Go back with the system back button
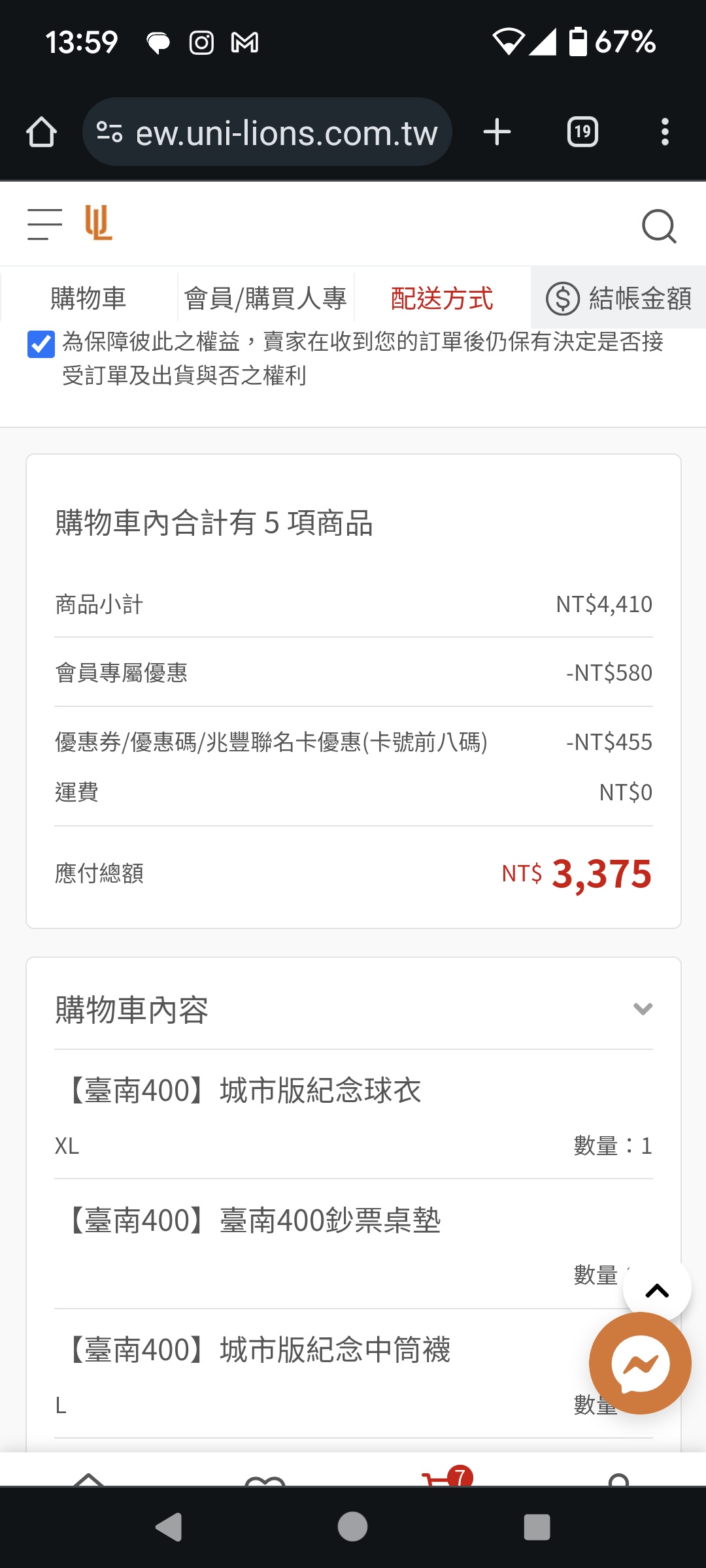Viewport: 706px width, 1568px height. pos(169,1527)
